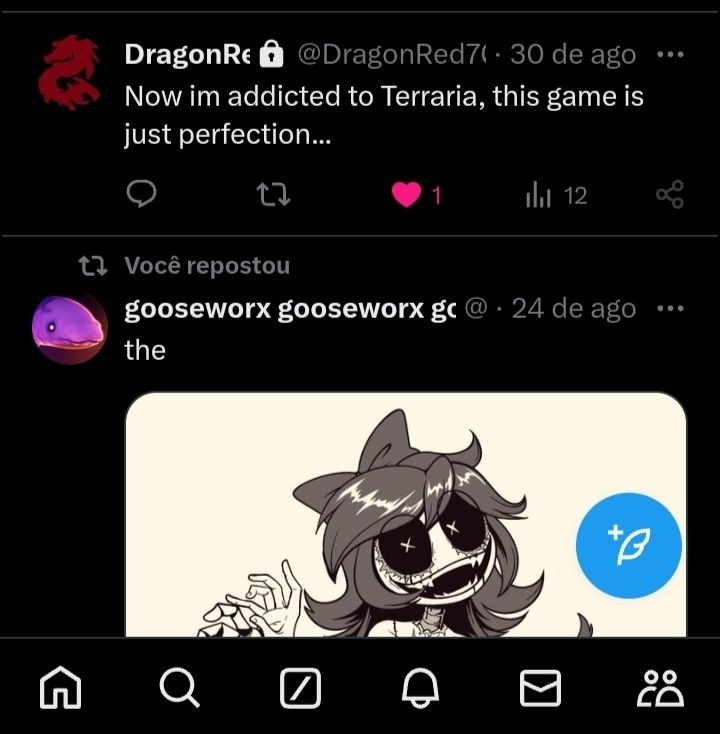Screen dimensions: 720x734
Task: Switch to the Search tab
Action: tap(180, 688)
